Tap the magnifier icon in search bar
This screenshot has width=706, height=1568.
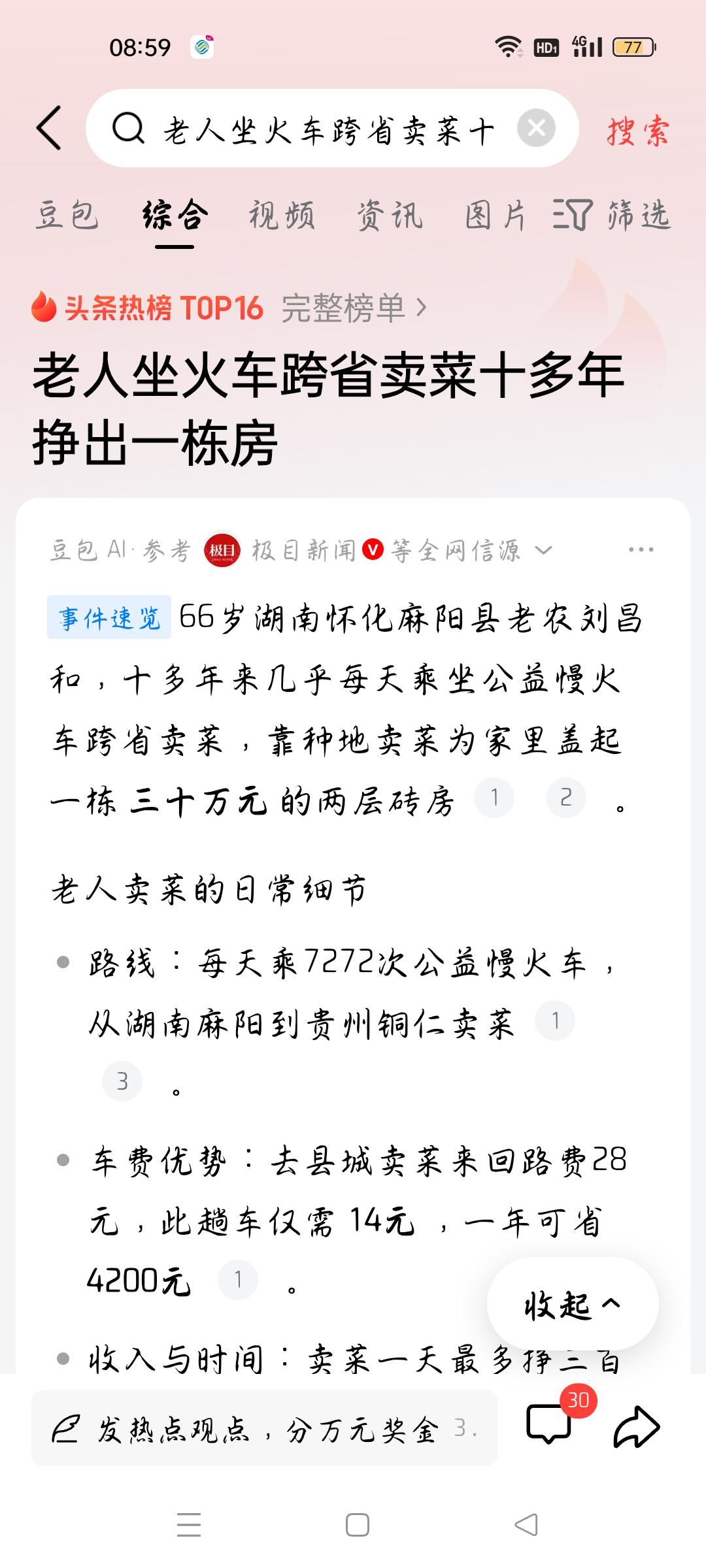(131, 129)
